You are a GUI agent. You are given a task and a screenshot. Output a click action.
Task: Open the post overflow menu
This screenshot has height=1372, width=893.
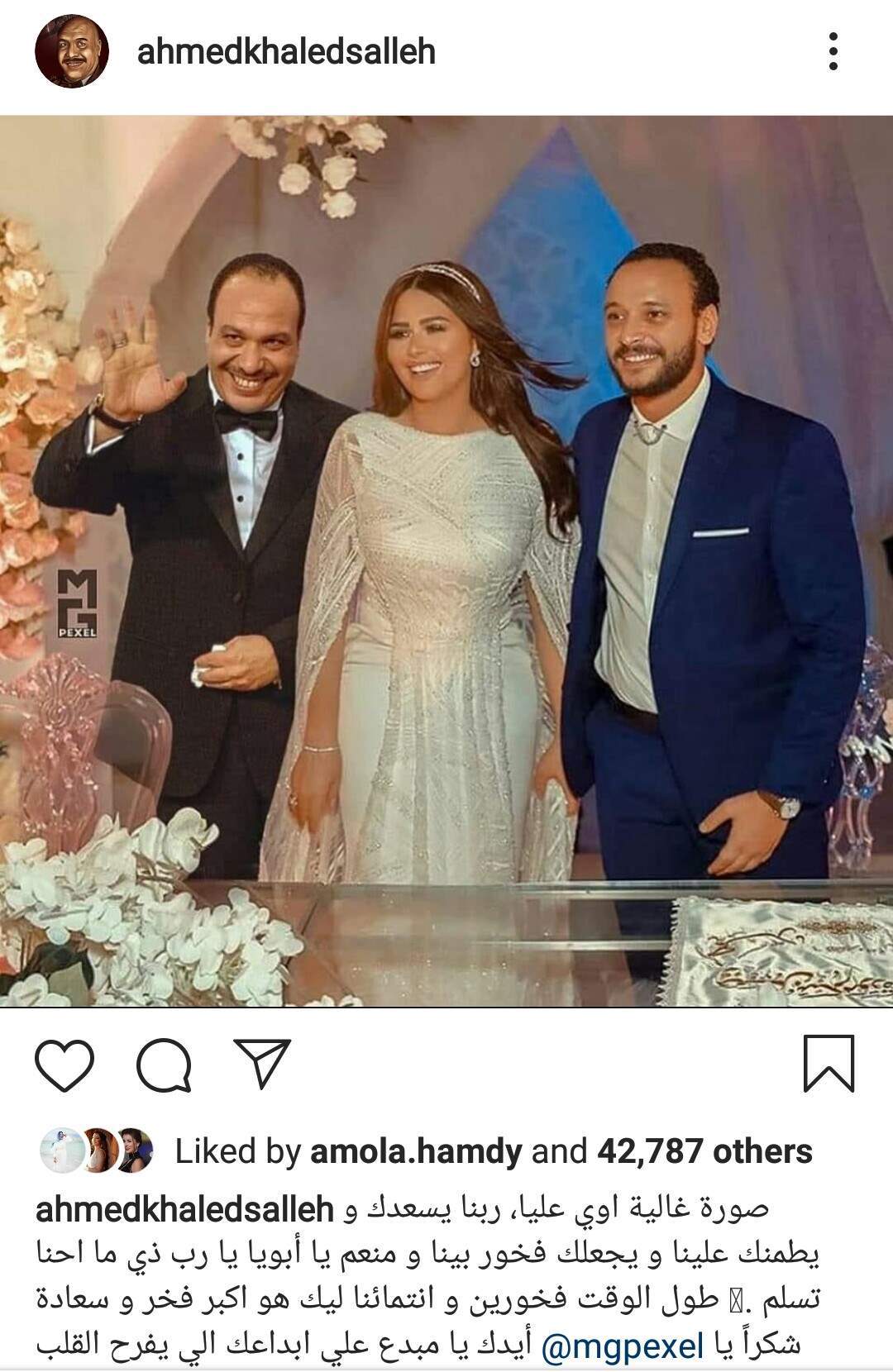(833, 52)
